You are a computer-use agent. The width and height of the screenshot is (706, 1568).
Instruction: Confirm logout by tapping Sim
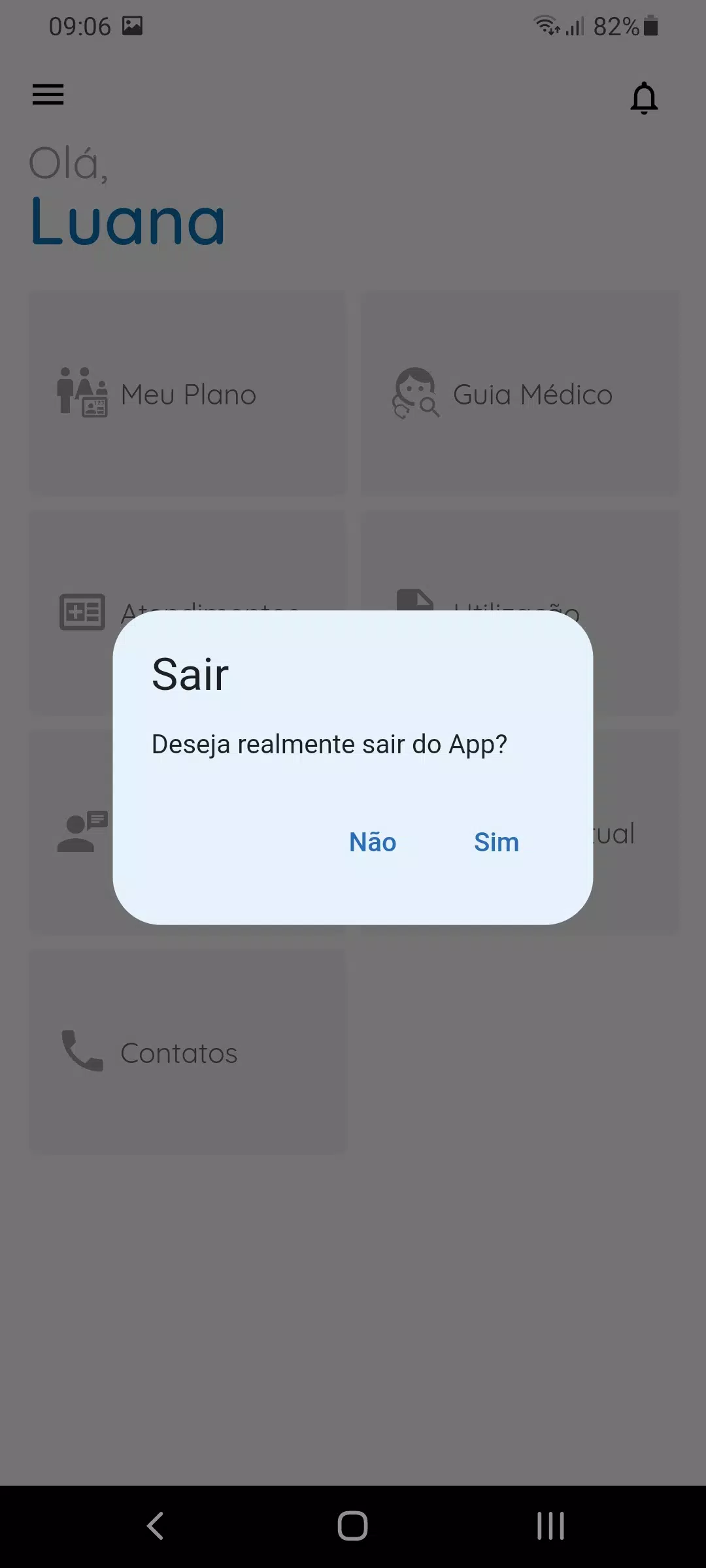(496, 842)
